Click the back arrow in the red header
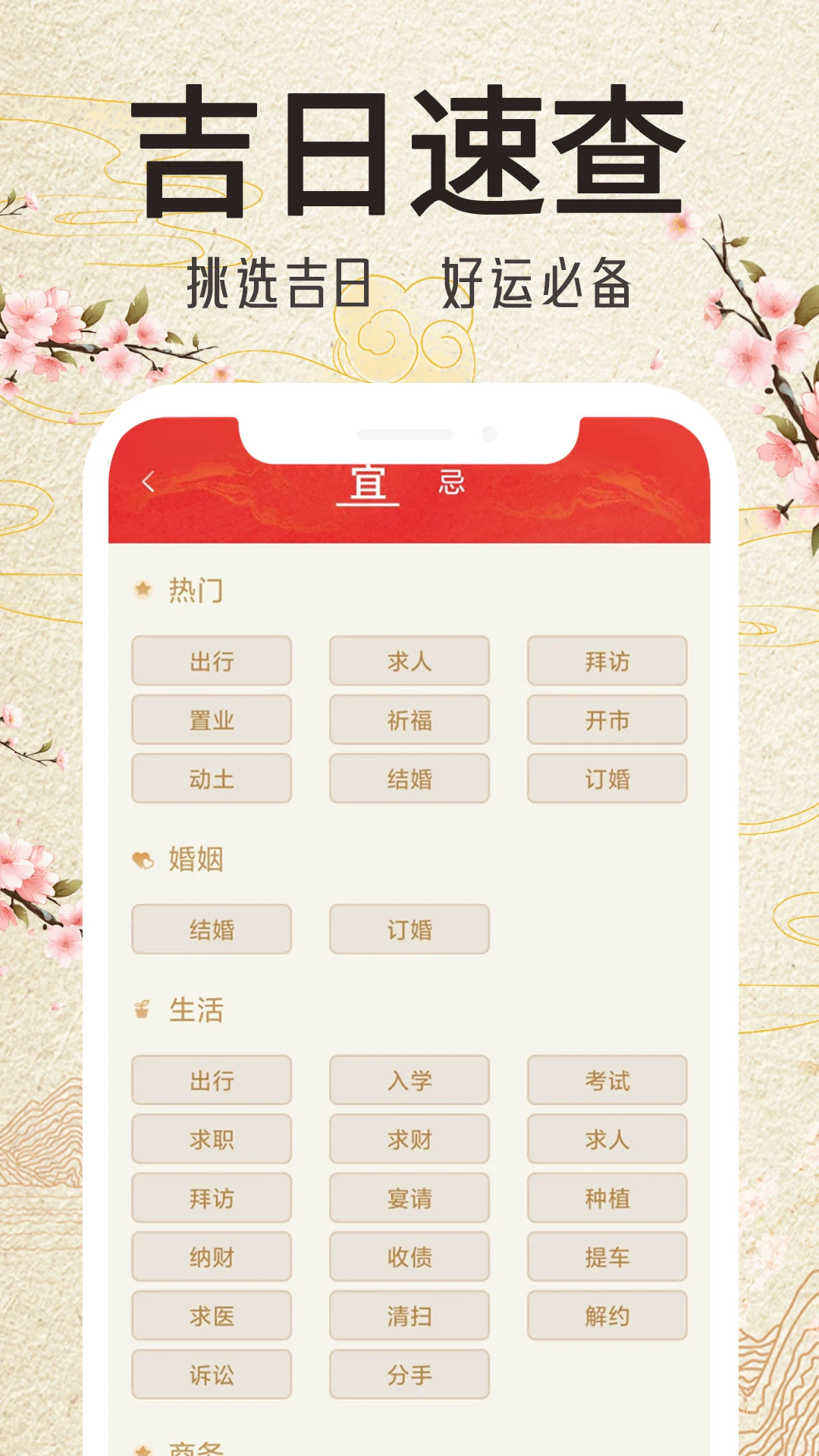The height and width of the screenshot is (1456, 819). pyautogui.click(x=149, y=480)
